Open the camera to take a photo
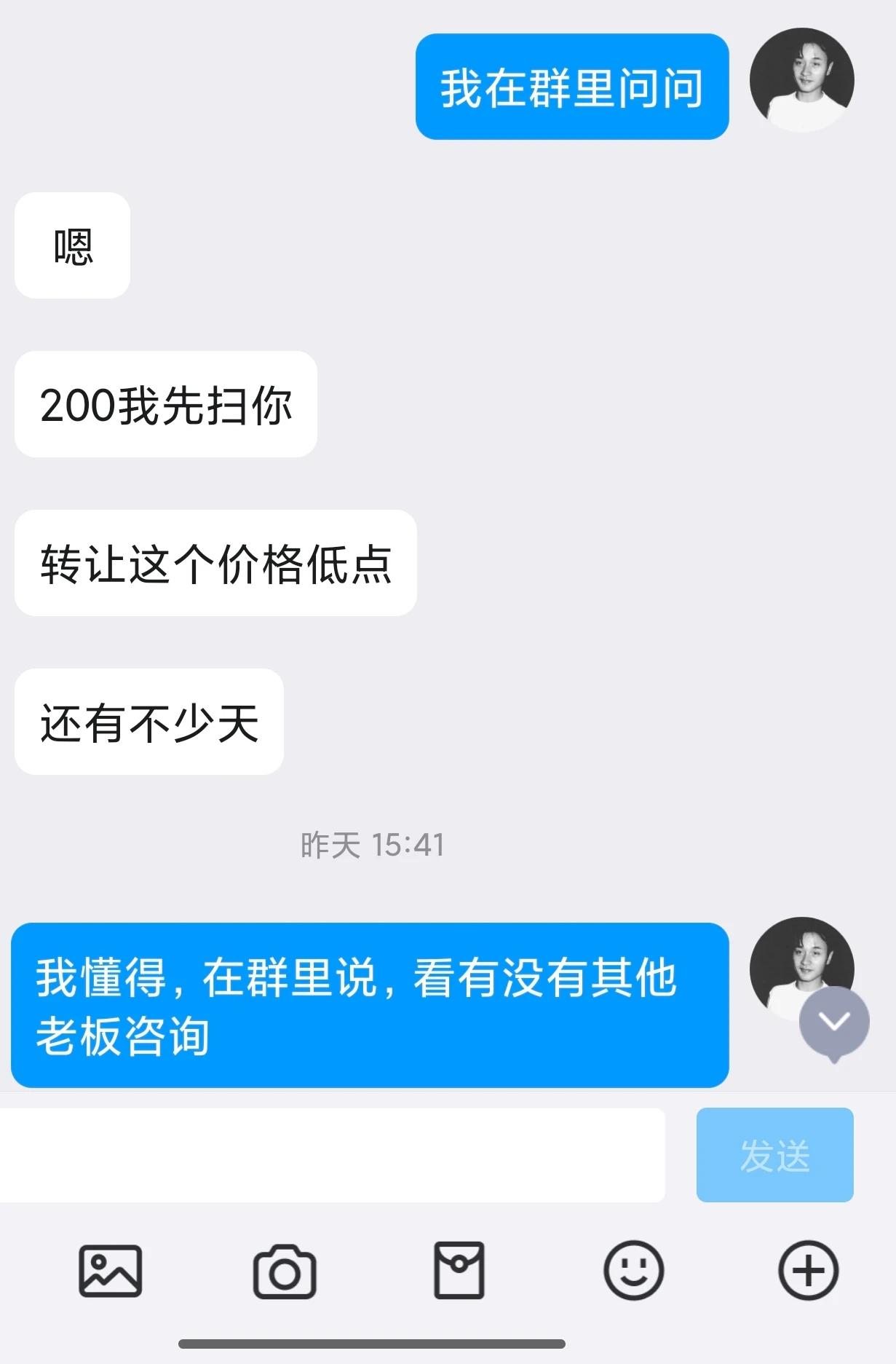This screenshot has width=896, height=1364. (x=285, y=1272)
